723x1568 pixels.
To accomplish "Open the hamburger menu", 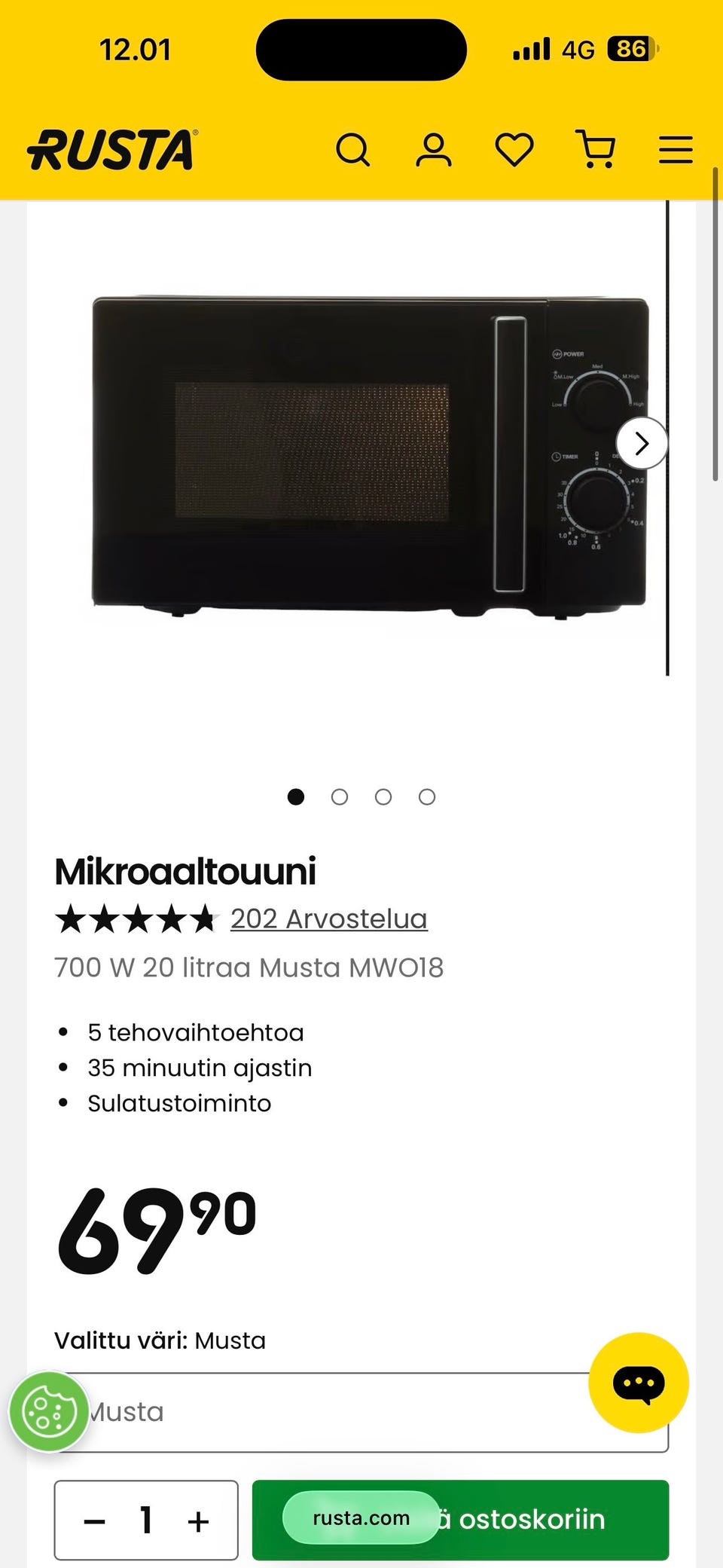I will click(x=676, y=149).
